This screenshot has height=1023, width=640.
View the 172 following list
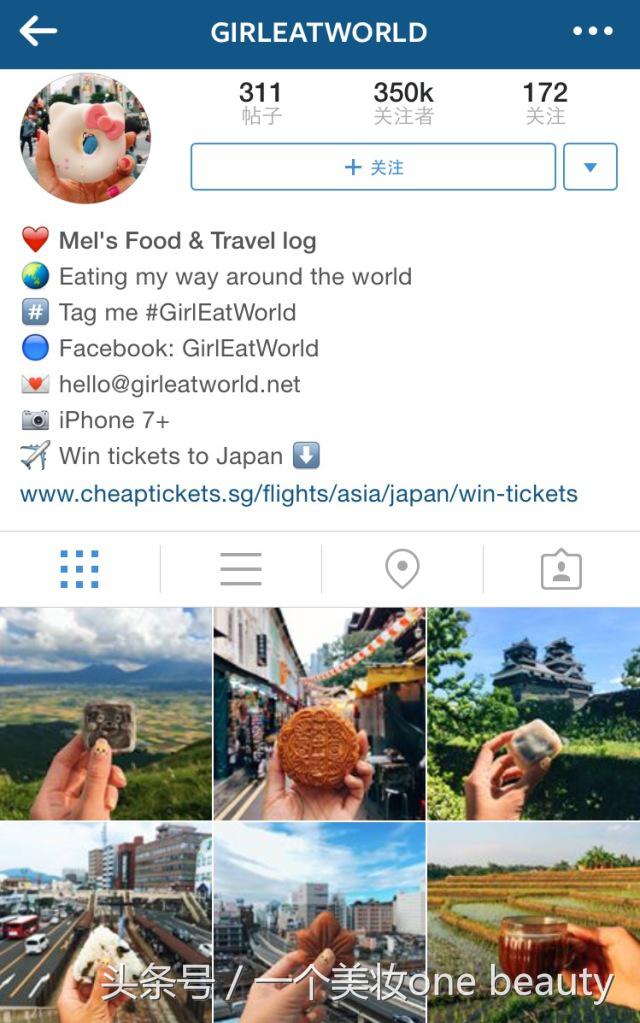coord(545,103)
